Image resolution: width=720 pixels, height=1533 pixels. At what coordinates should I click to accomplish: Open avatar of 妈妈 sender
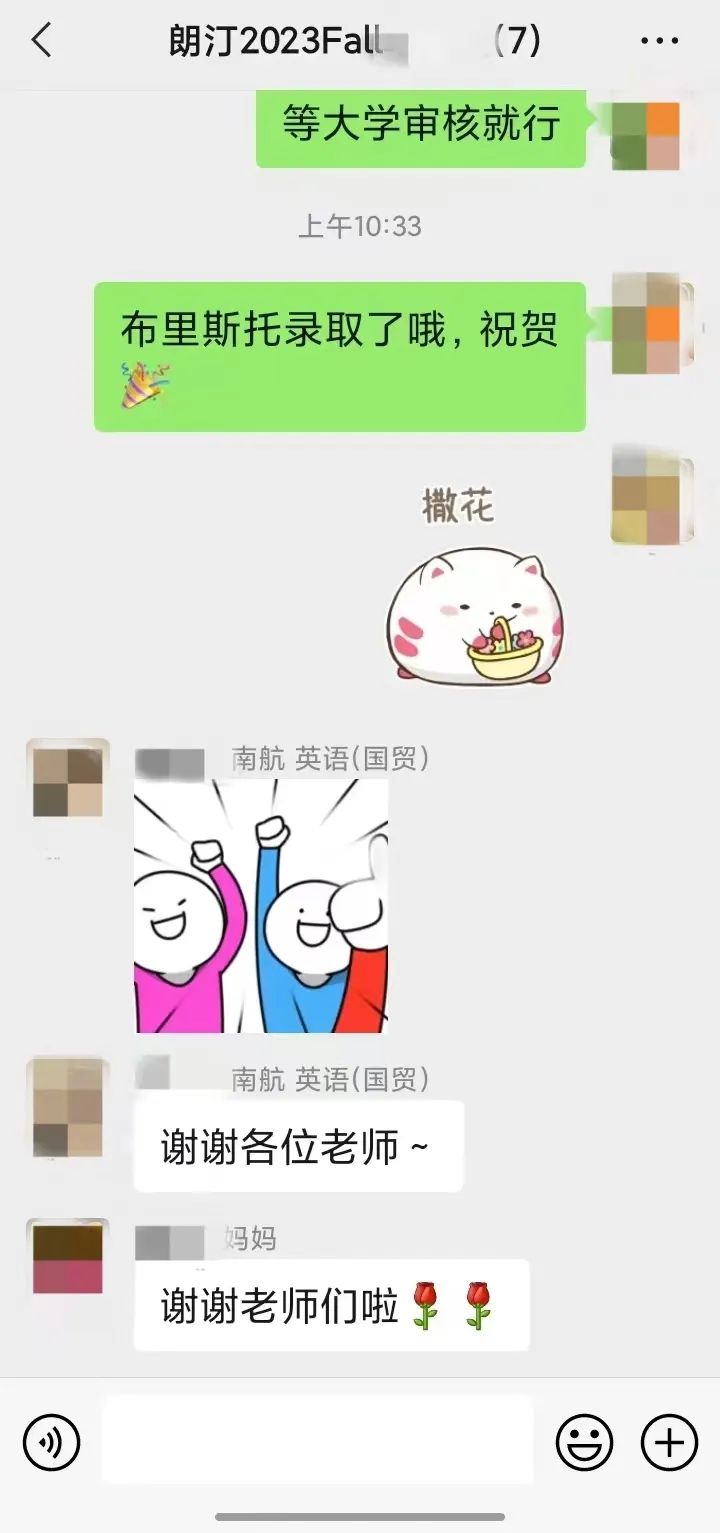click(67, 1259)
